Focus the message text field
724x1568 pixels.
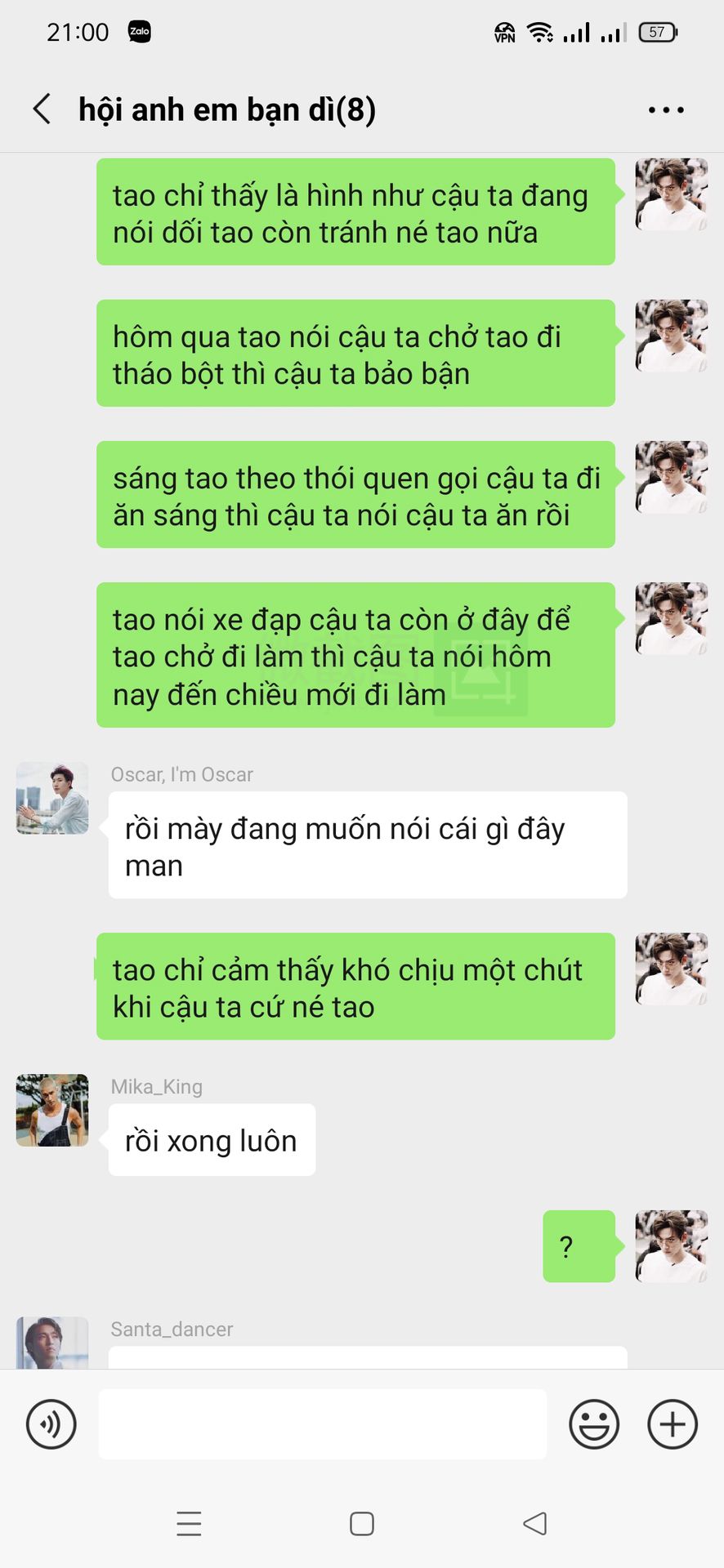click(x=322, y=1424)
